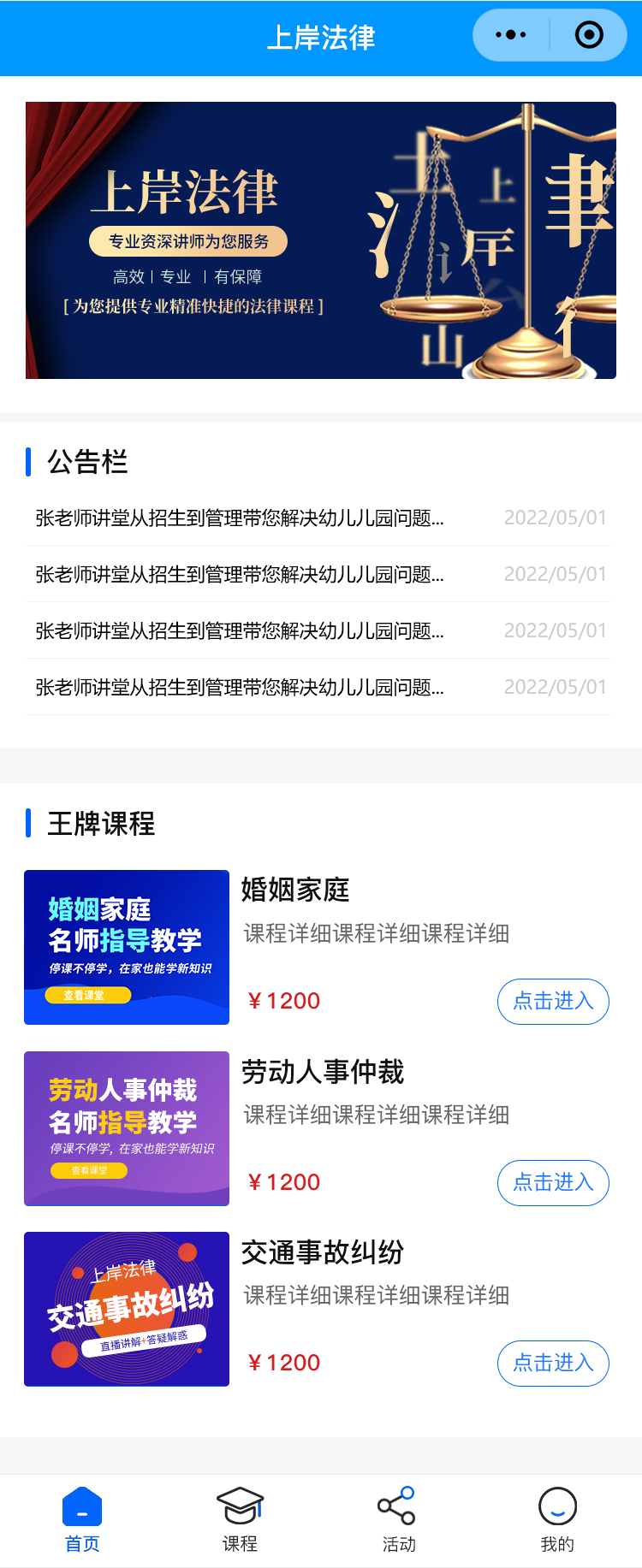
Task: Enter the 交通事故纠纷 course via 点击进入
Action: tap(553, 1363)
